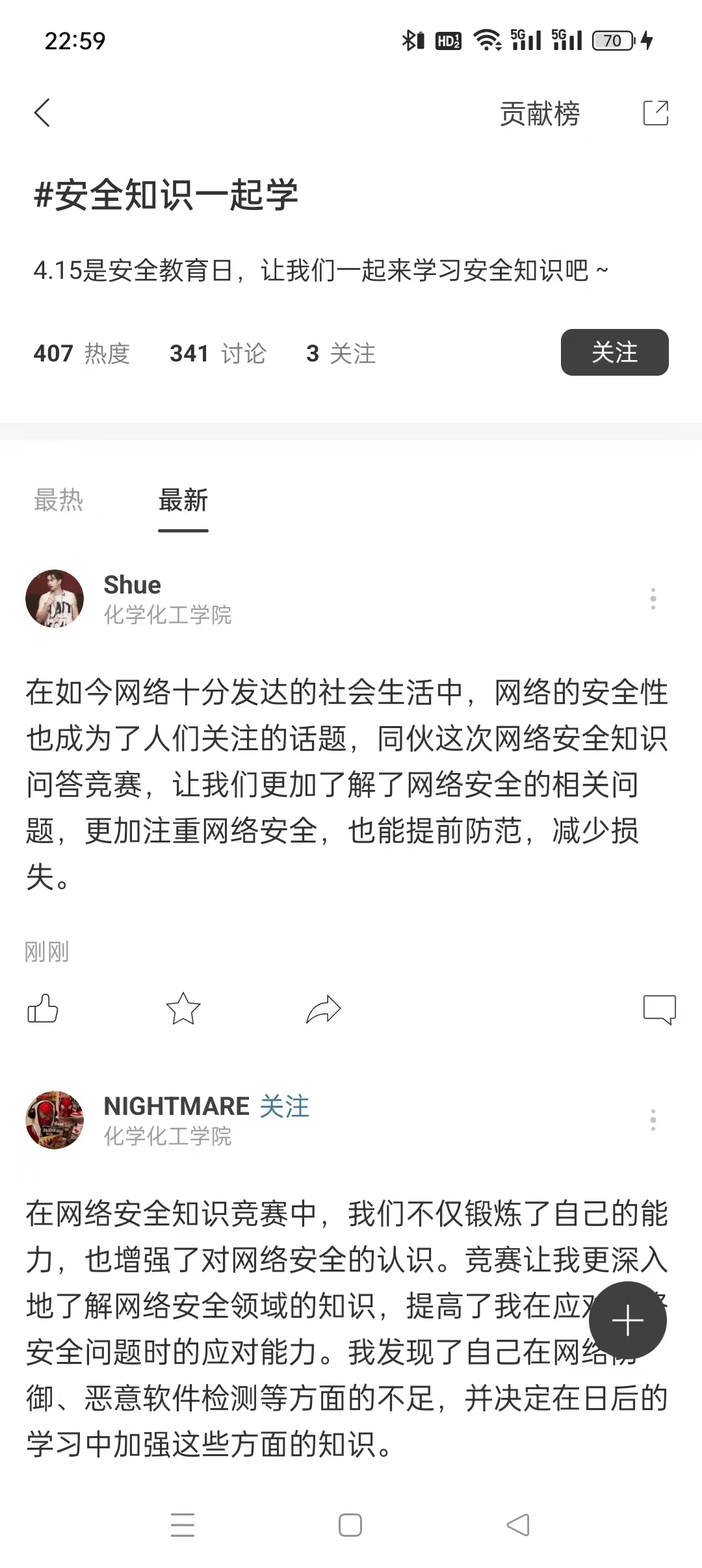Screen dimensions: 702x1568
Task: Forward Shue's post with the share arrow
Action: [323, 1010]
